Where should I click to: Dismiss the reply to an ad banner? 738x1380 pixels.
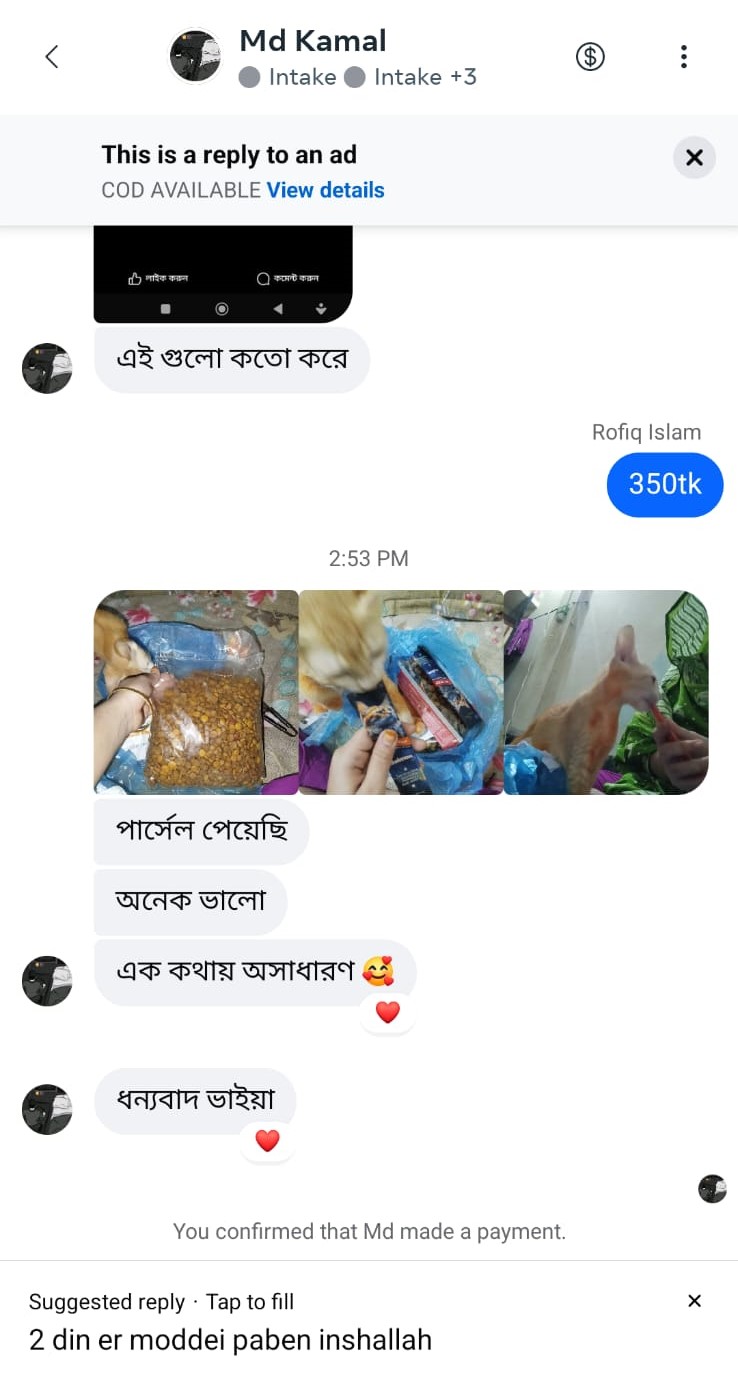pos(694,158)
